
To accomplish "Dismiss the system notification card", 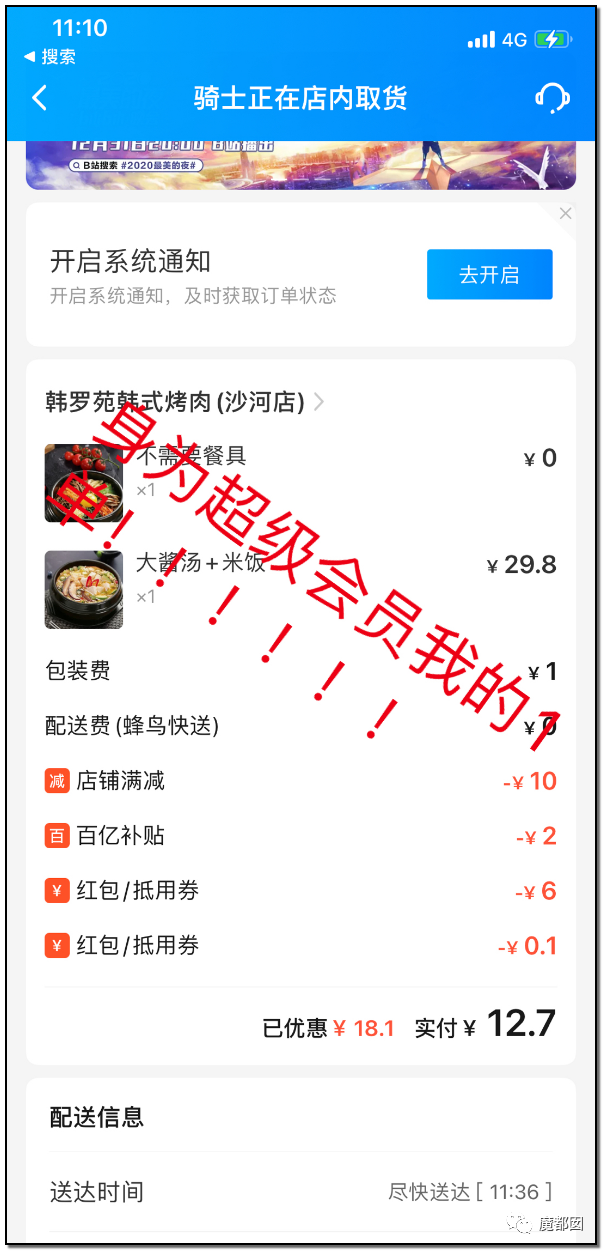I will [x=566, y=213].
